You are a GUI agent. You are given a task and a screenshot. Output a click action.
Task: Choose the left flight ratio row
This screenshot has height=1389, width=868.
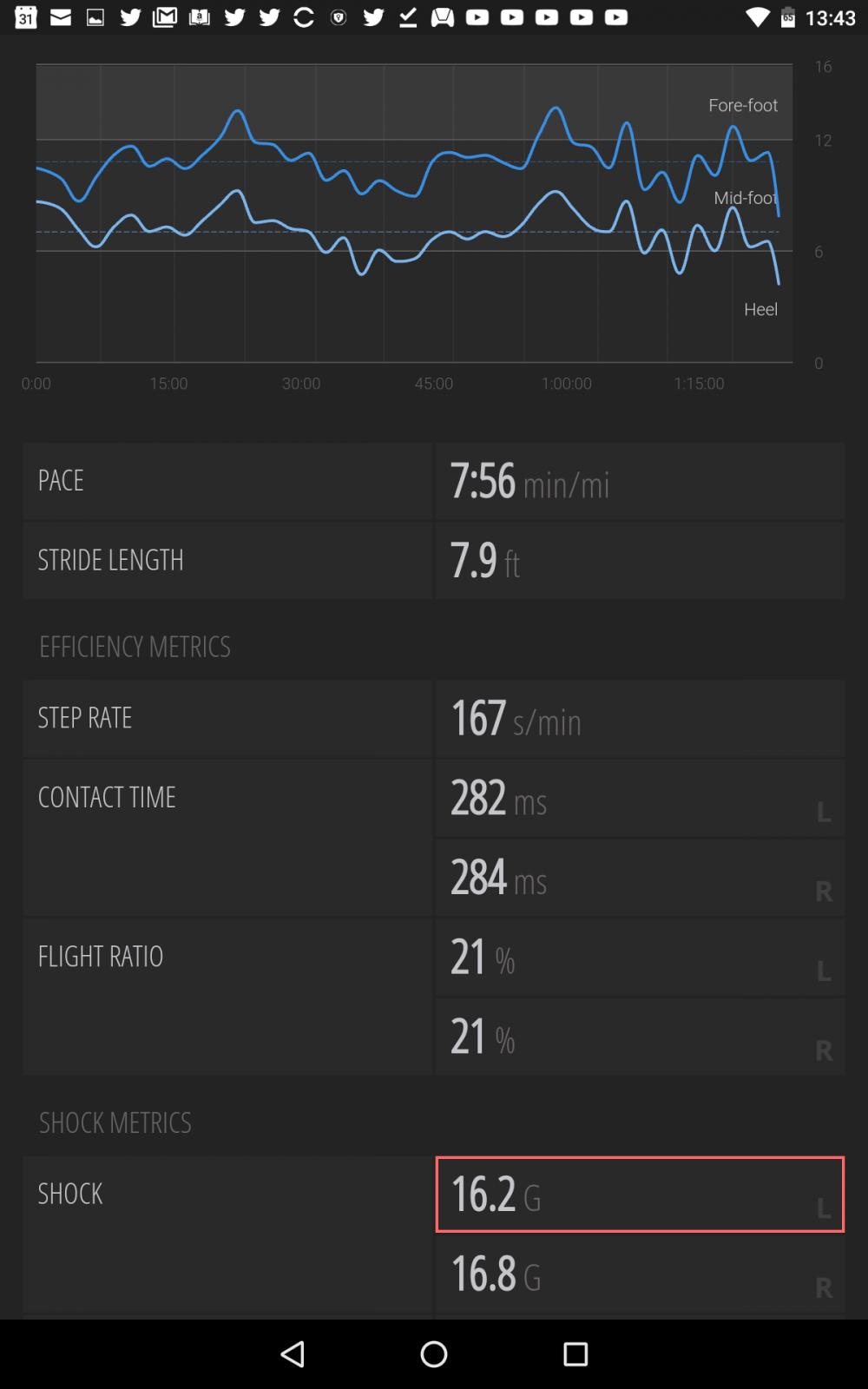point(640,957)
